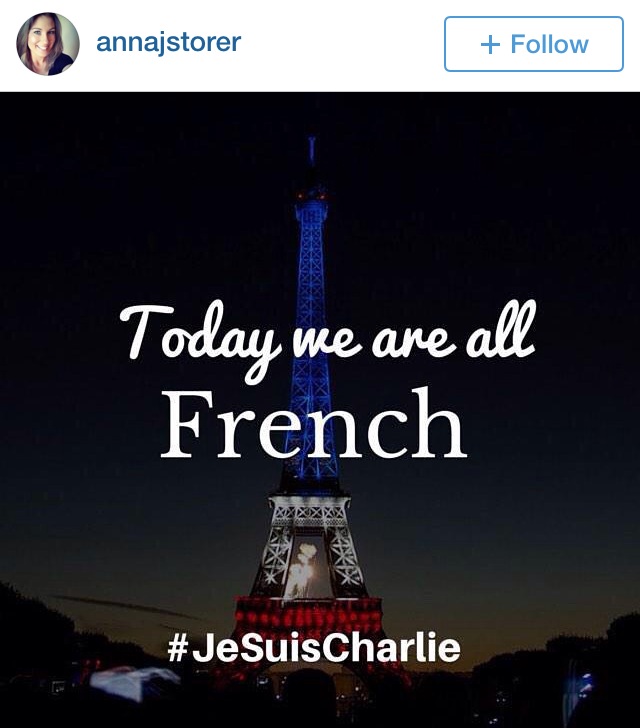The image size is (640, 728).
Task: Open annajstorer's profile picture
Action: coord(48,44)
